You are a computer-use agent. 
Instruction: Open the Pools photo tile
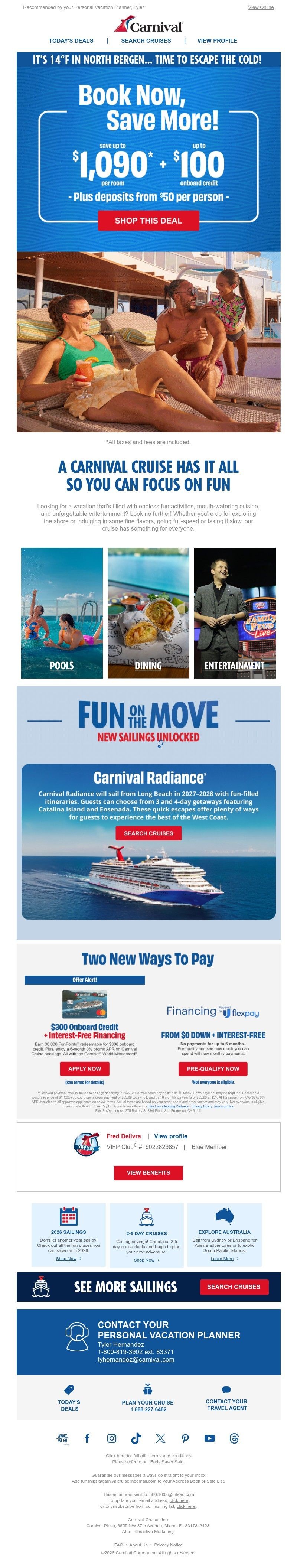[62, 612]
